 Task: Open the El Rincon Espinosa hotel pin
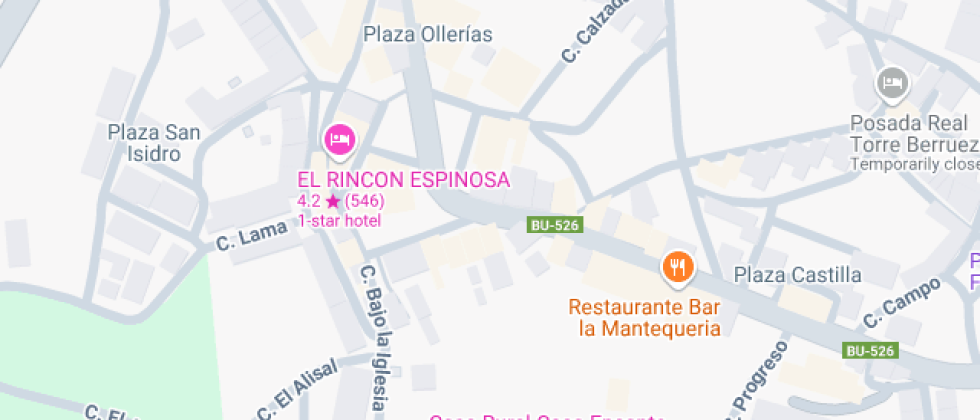(340, 139)
